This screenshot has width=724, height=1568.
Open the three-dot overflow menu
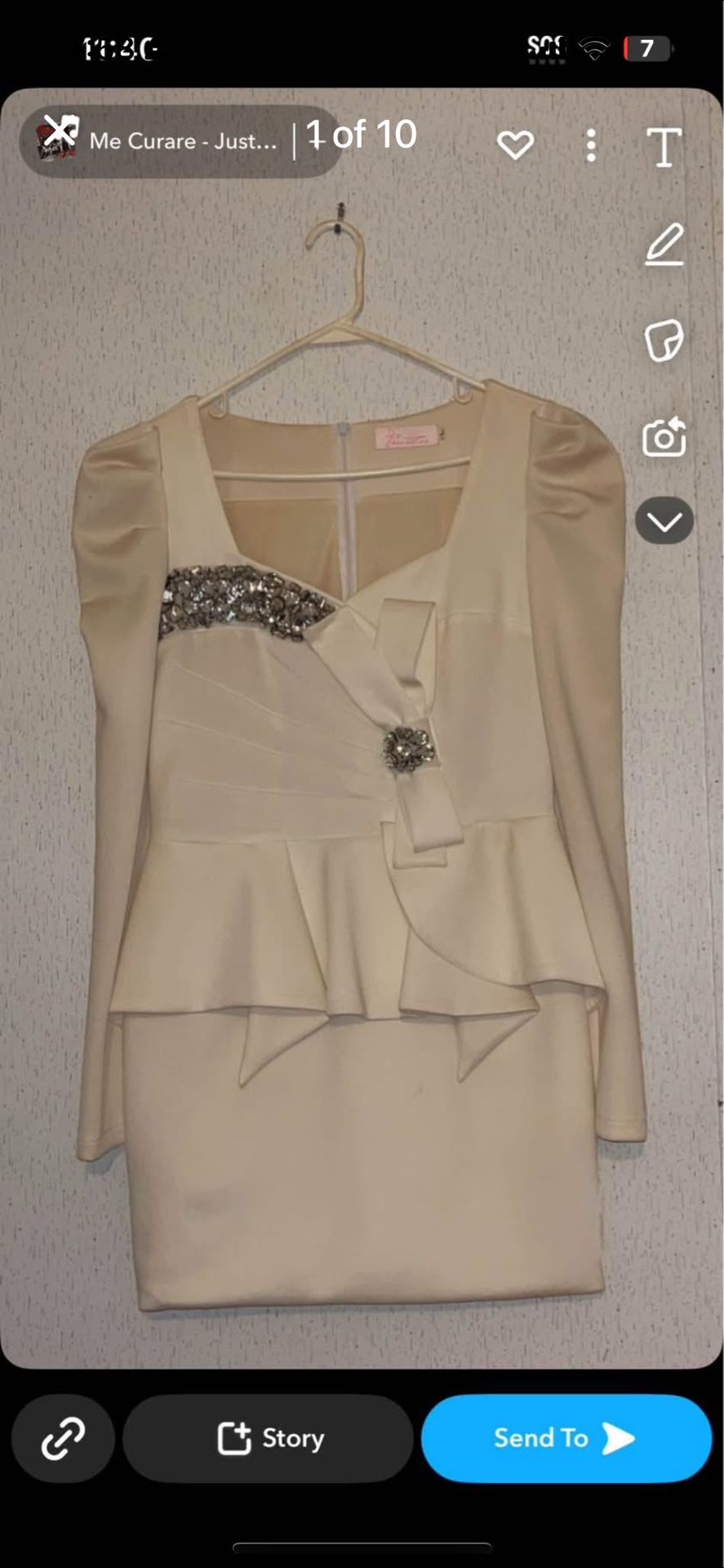click(x=591, y=146)
